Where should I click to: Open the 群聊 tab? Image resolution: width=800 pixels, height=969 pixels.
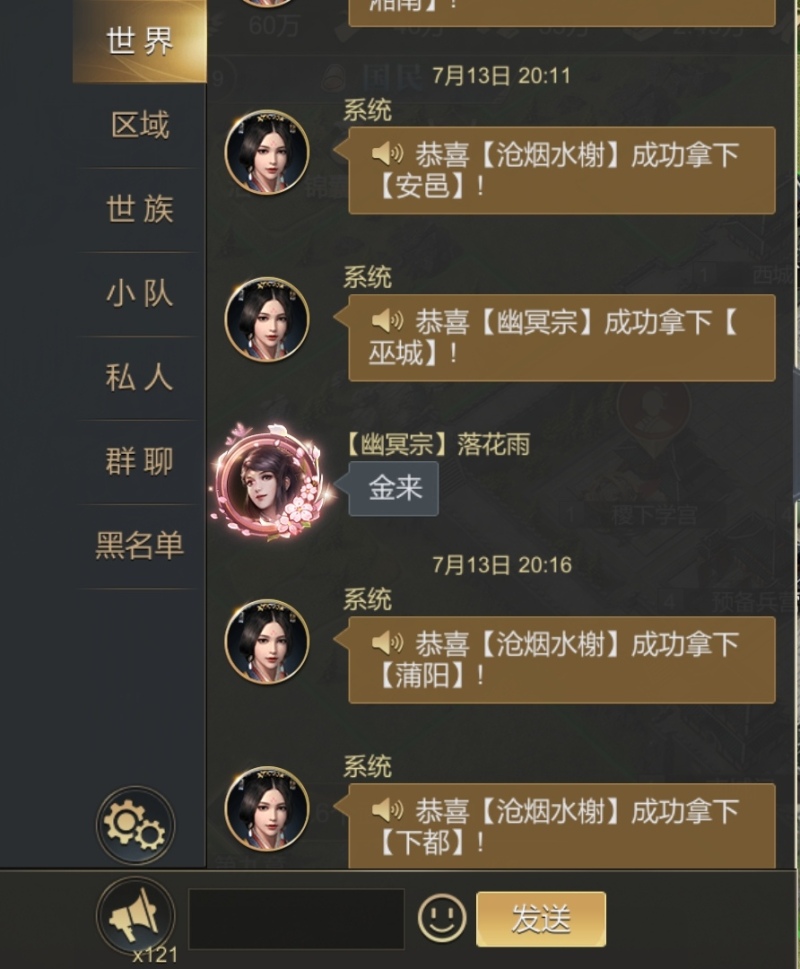click(x=140, y=462)
